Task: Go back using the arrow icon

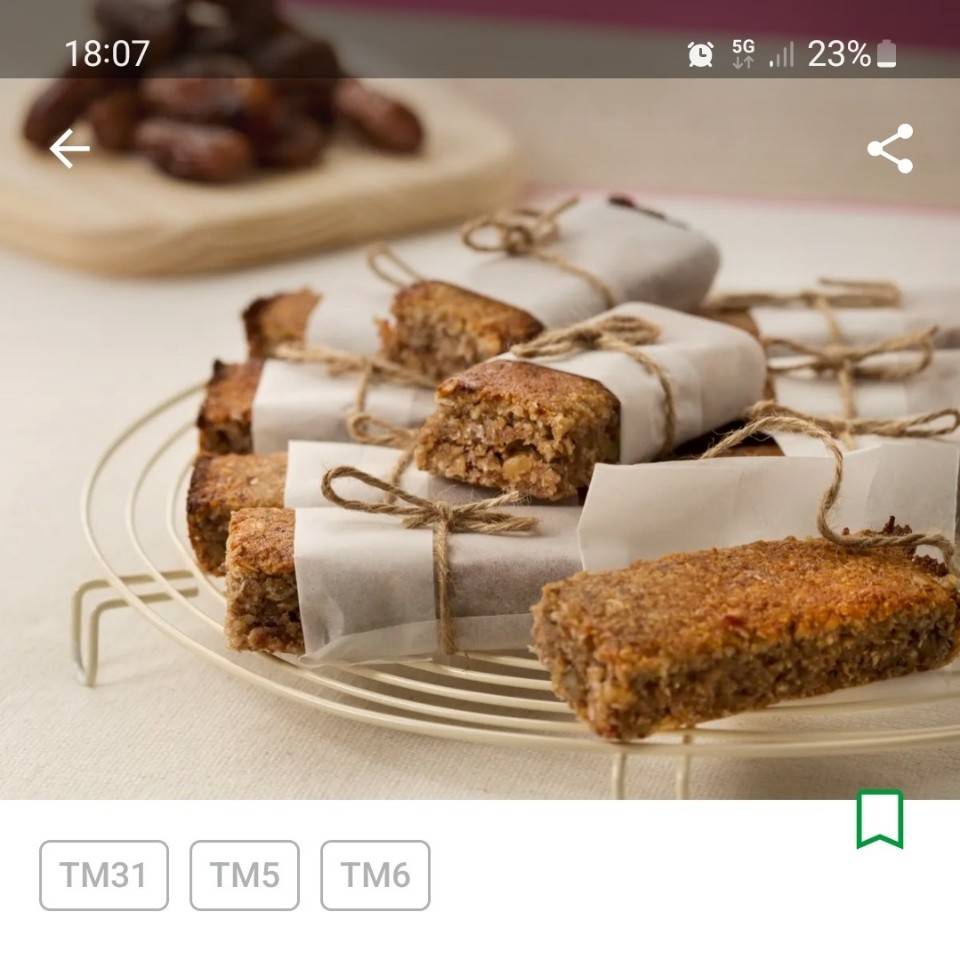Action: (x=70, y=149)
